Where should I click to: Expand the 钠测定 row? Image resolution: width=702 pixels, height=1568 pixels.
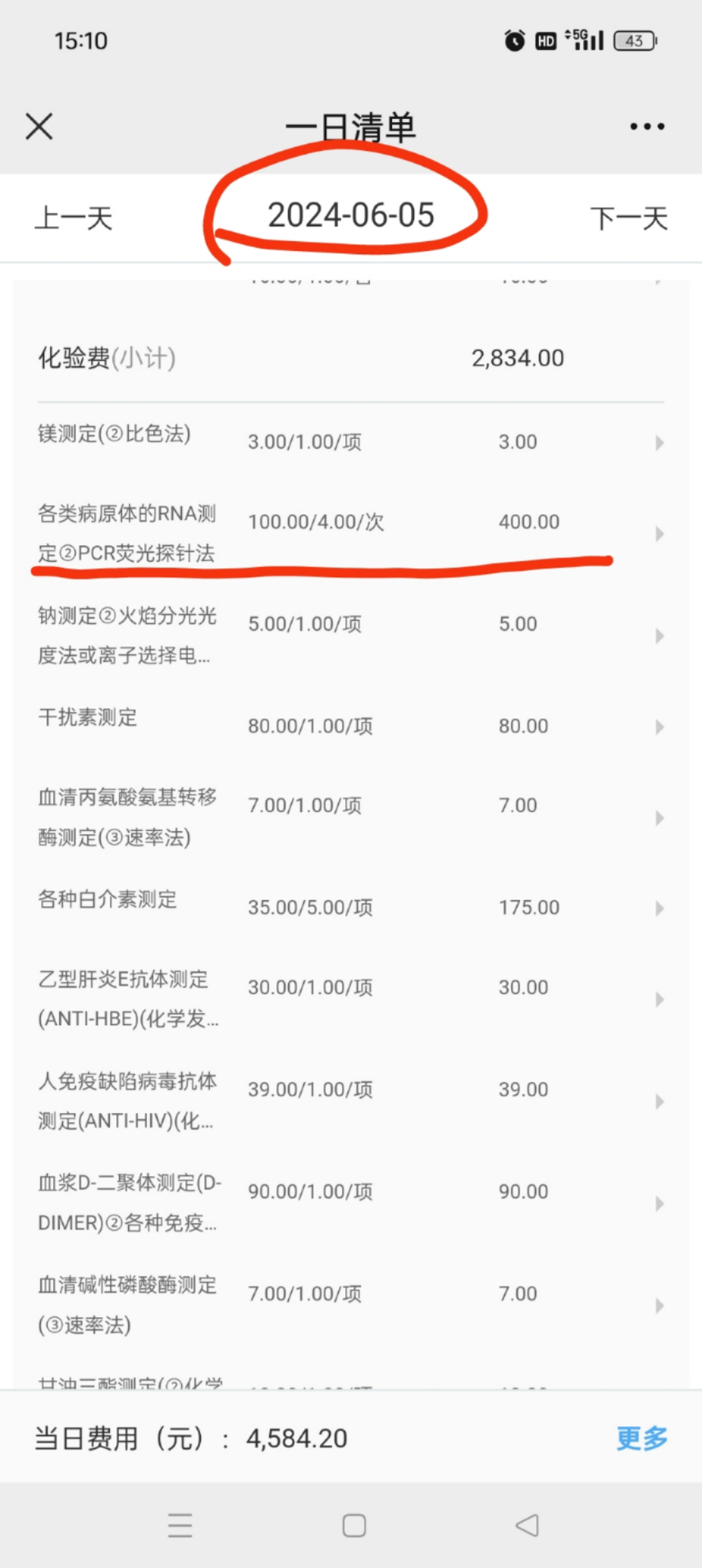(x=351, y=635)
